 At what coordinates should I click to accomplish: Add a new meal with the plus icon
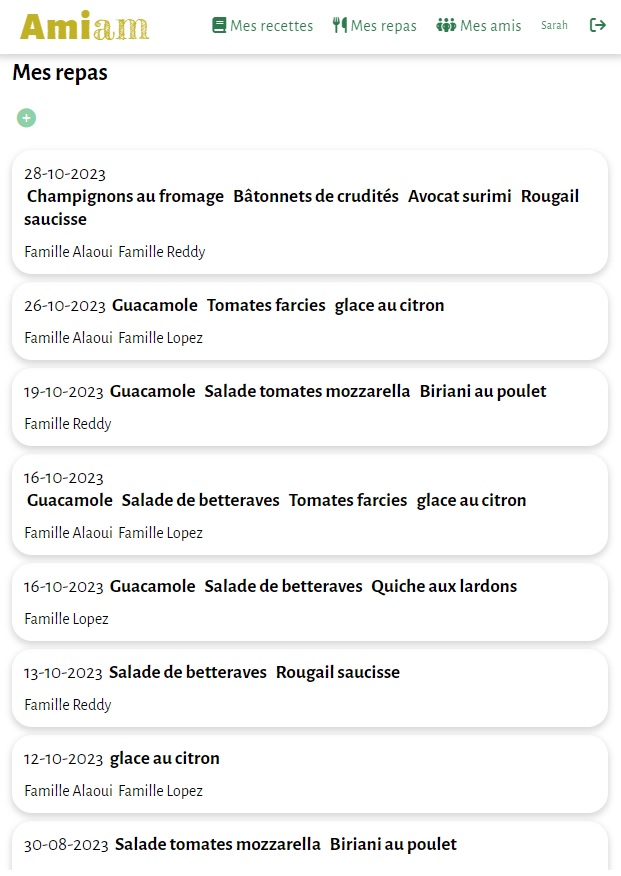click(x=26, y=118)
